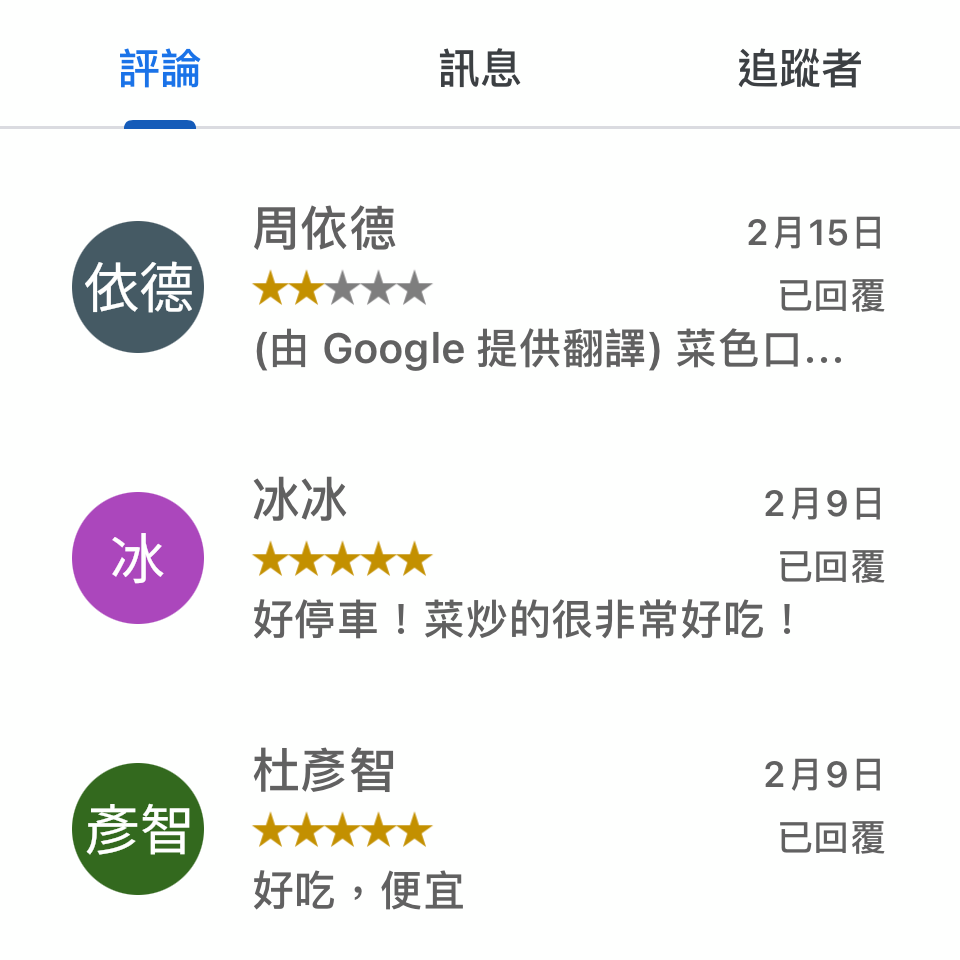Switch to the 訊息 tab
The width and height of the screenshot is (960, 960).
(x=480, y=68)
